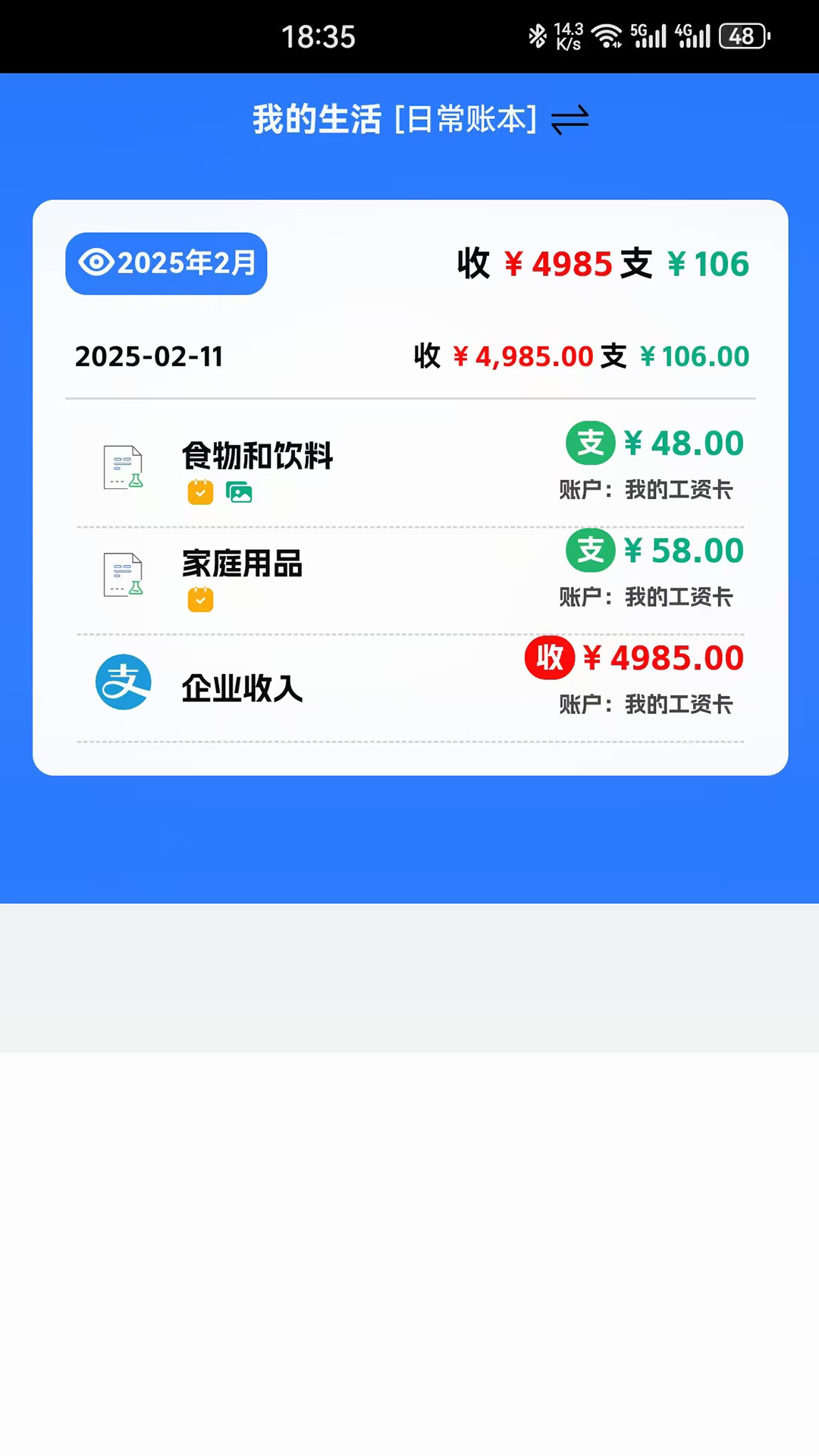Tap the green 支 badge on the 48.00 expense
This screenshot has height=1456, width=819.
590,443
